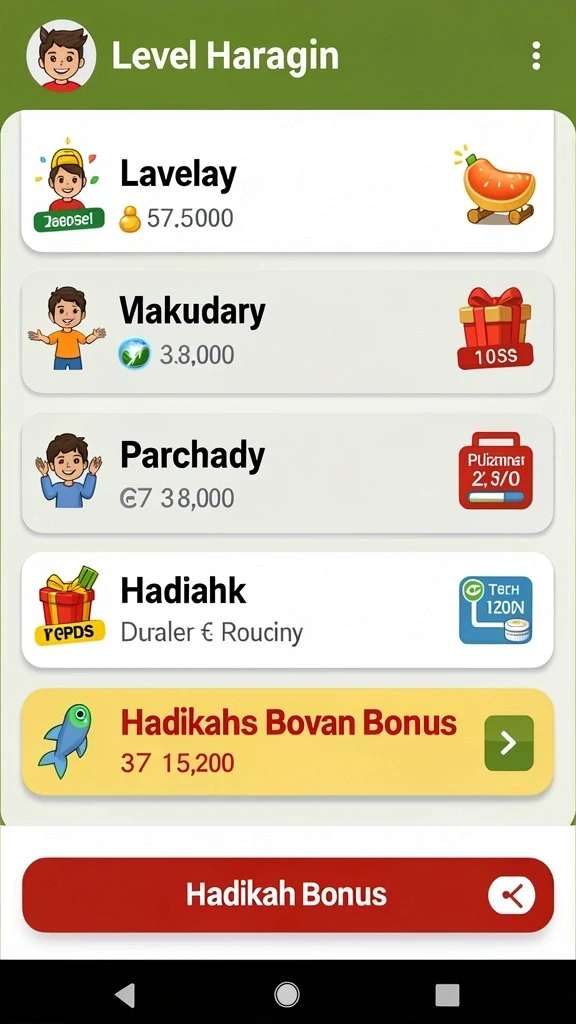576x1024 pixels.
Task: Tap the green arrow on Hadikahs Bovan Bonus
Action: pyautogui.click(x=509, y=743)
